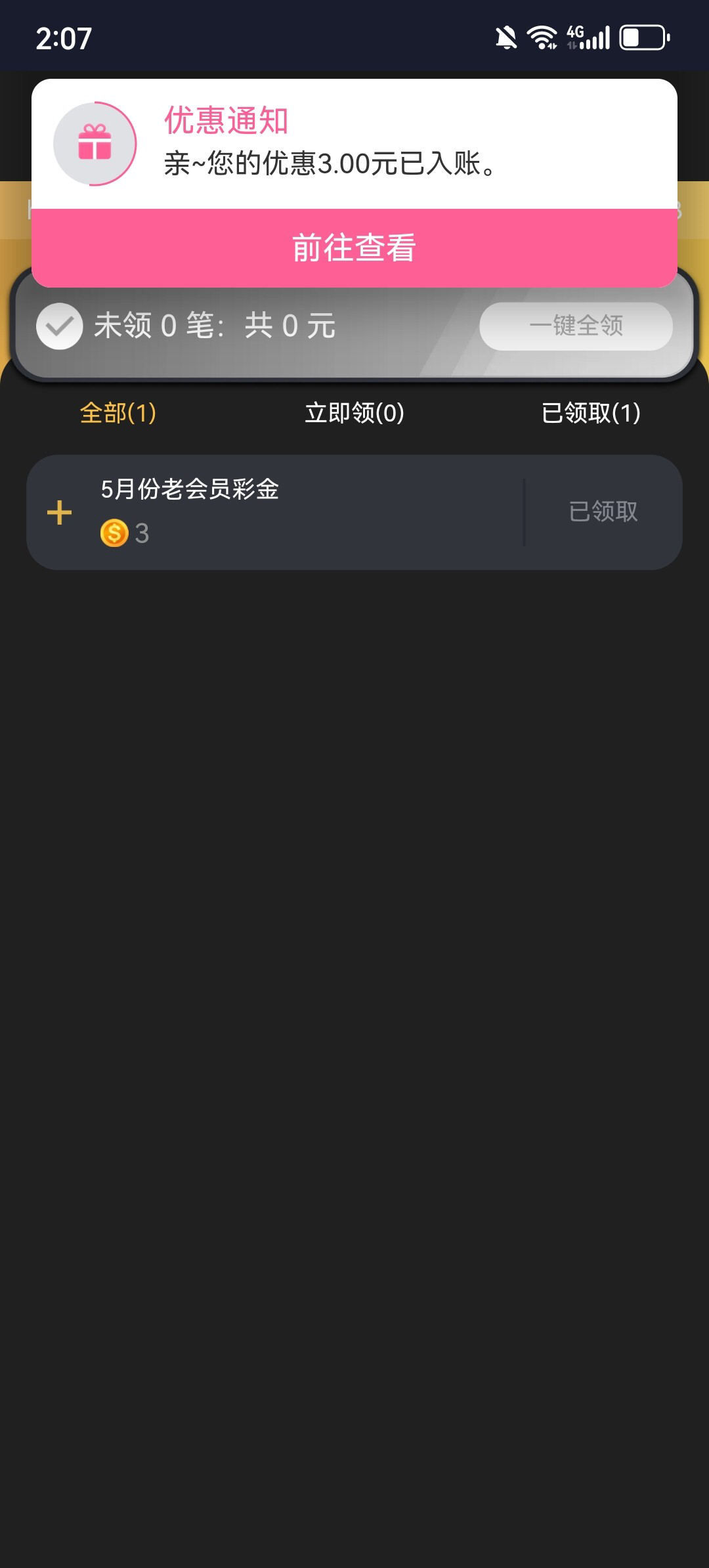The image size is (709, 1568).
Task: Click the 前往查看 button
Action: 354,248
